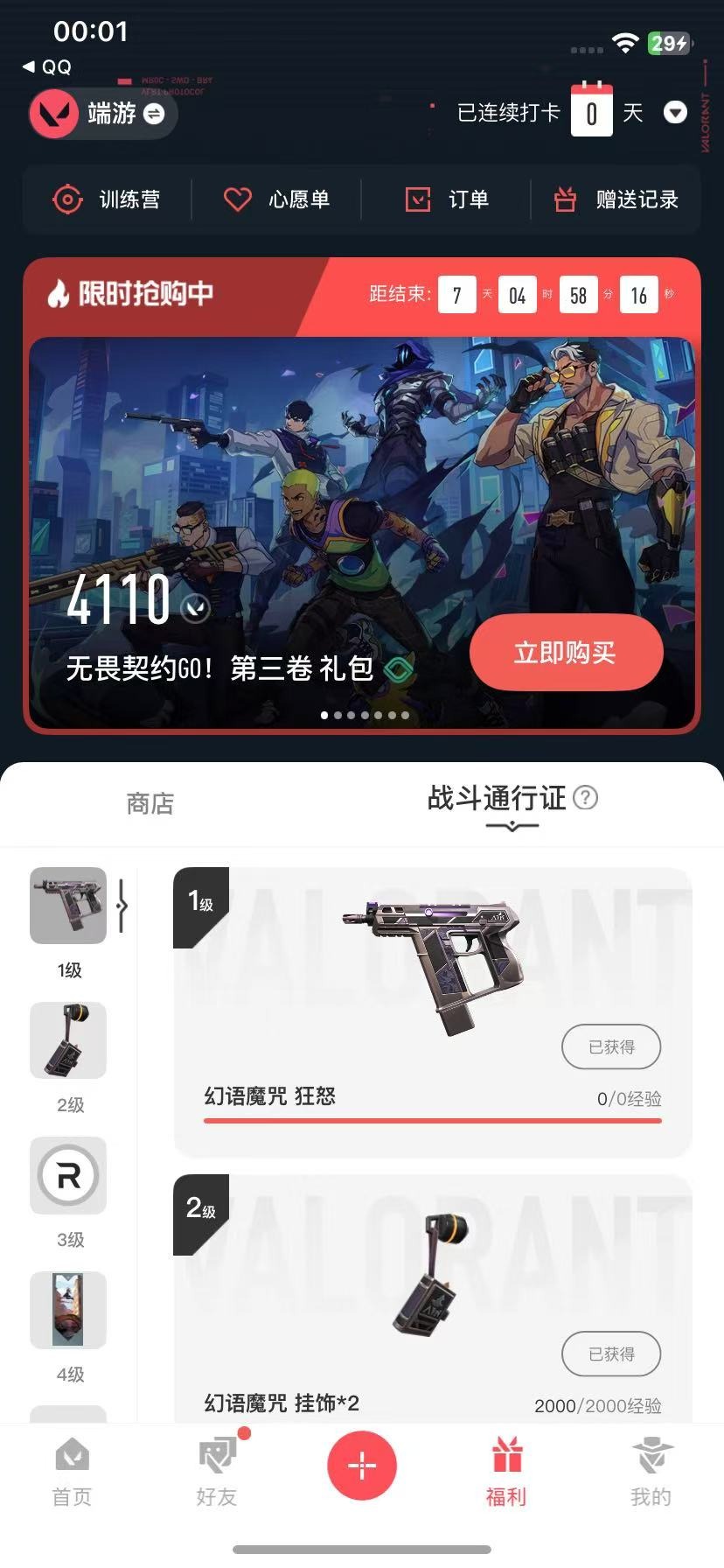
Task: Show battle pass help question mark
Action: (585, 797)
